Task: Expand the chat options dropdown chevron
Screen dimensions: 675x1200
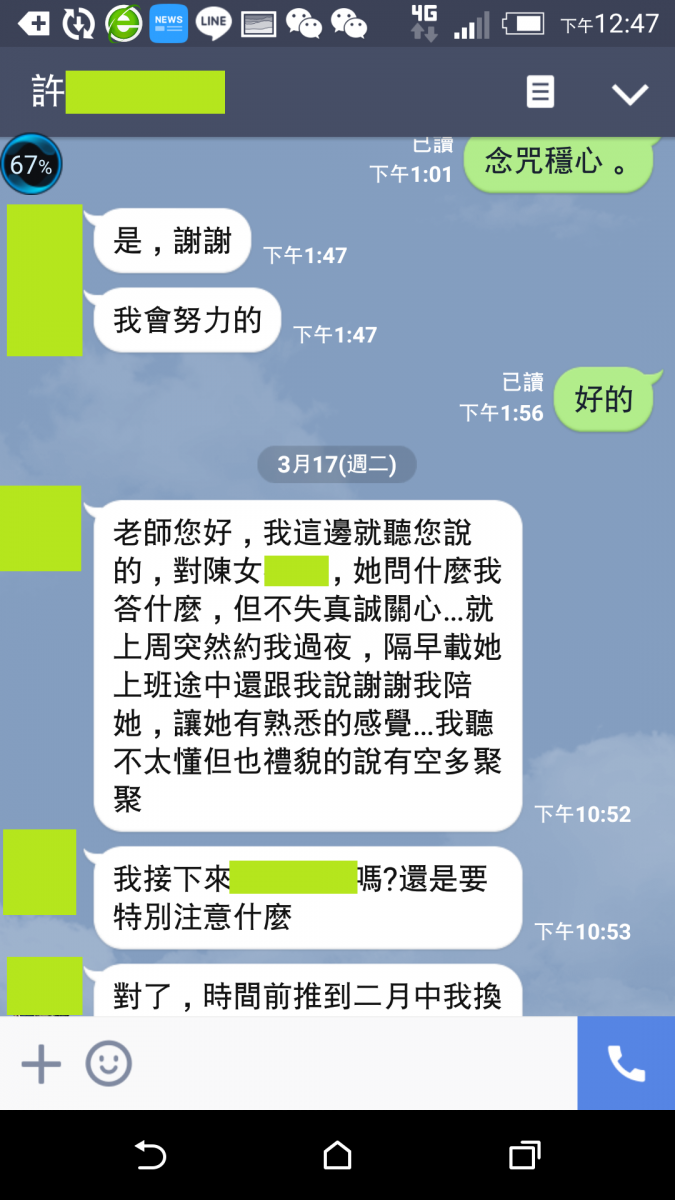Action: click(x=630, y=94)
